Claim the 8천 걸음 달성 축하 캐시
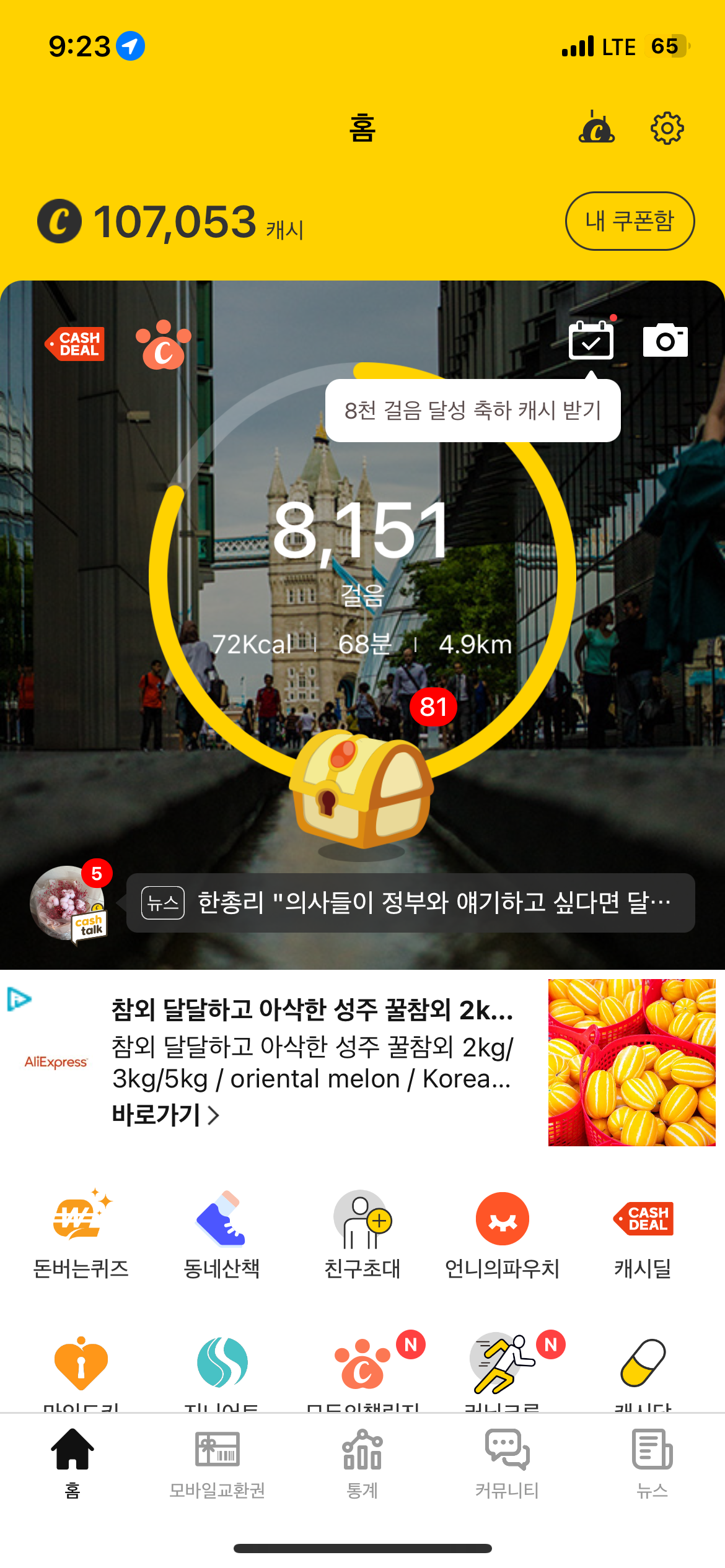This screenshot has width=725, height=1568. coord(473,410)
